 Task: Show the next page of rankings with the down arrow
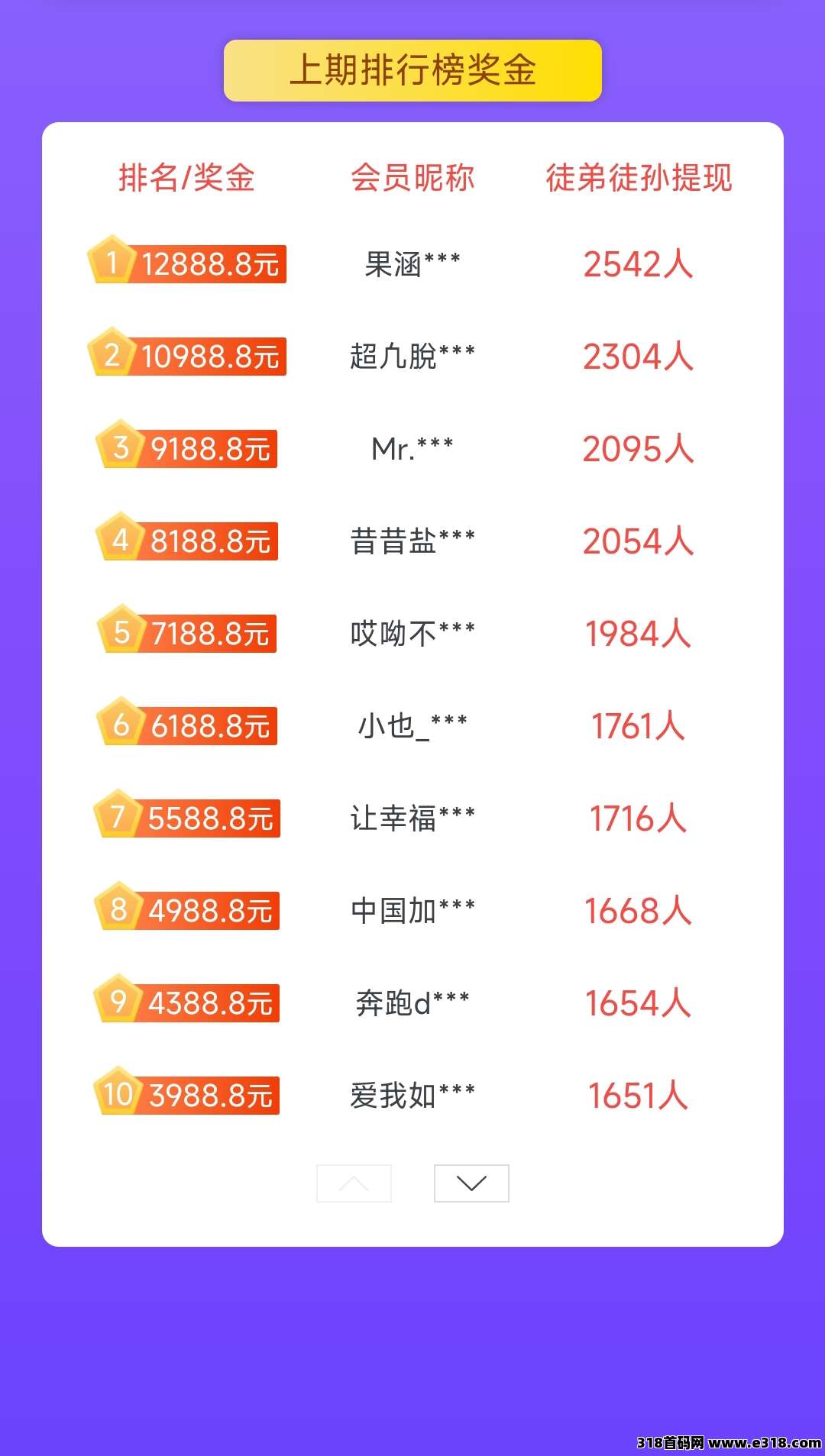pos(471,1183)
